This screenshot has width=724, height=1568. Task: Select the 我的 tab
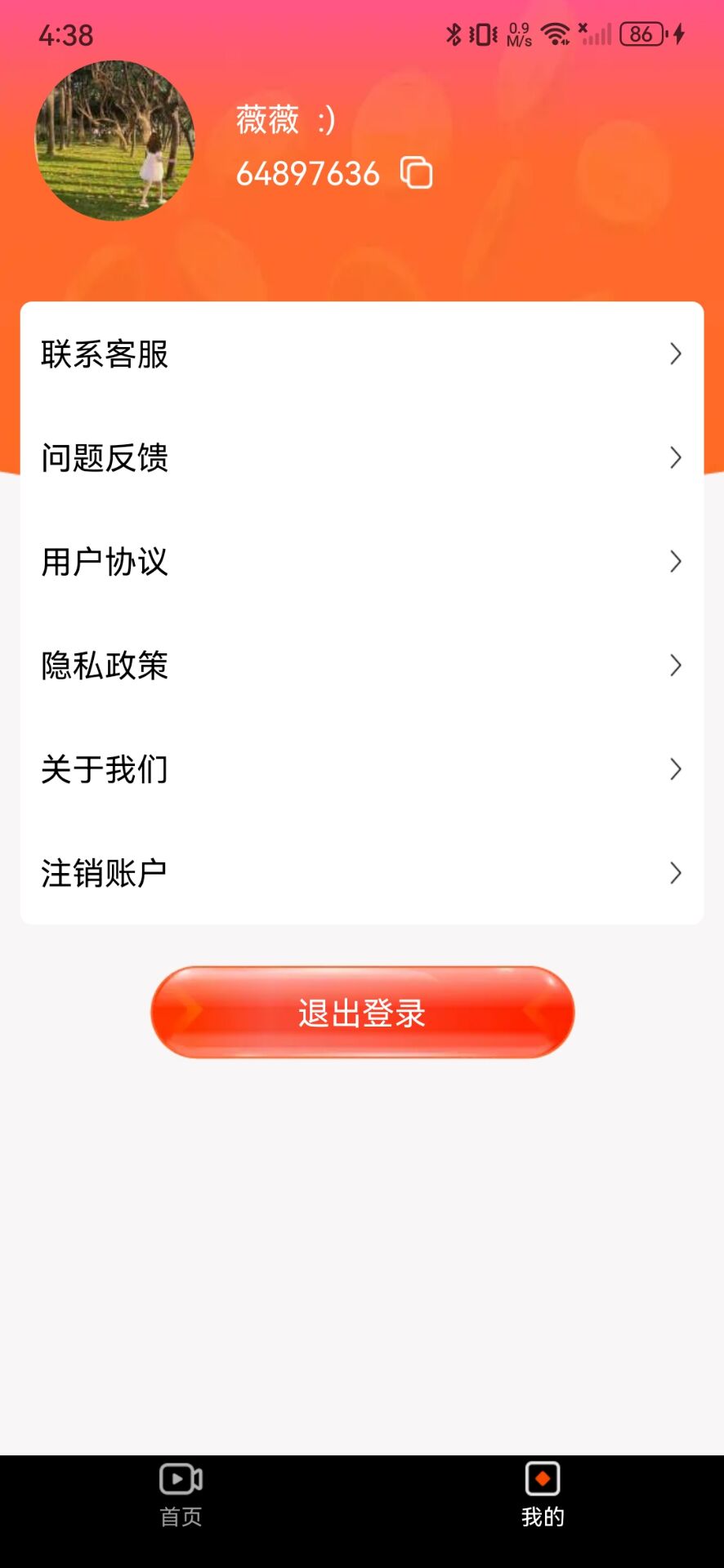pos(543,1494)
